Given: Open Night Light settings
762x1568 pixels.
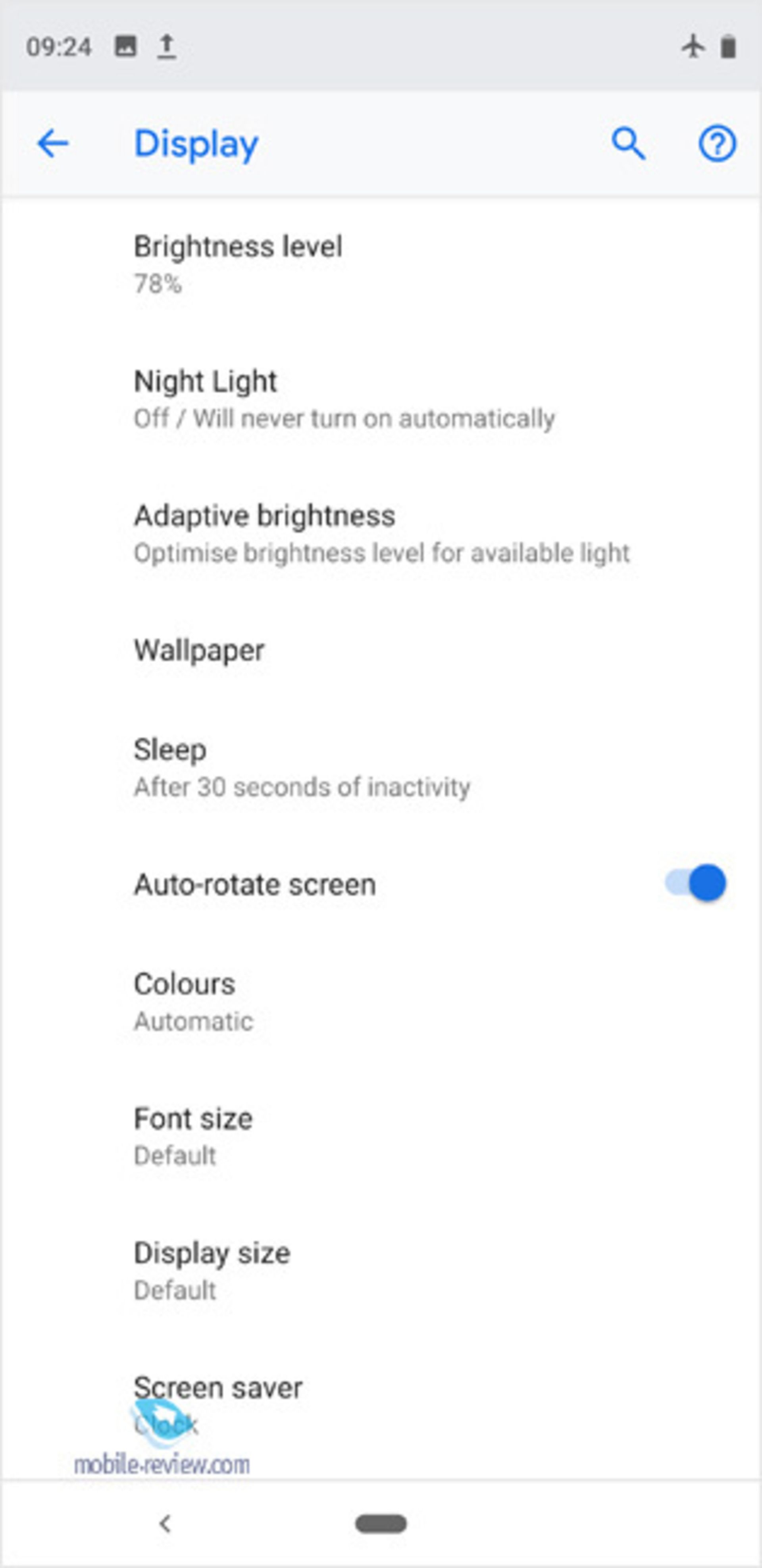Looking at the screenshot, I should tap(343, 399).
